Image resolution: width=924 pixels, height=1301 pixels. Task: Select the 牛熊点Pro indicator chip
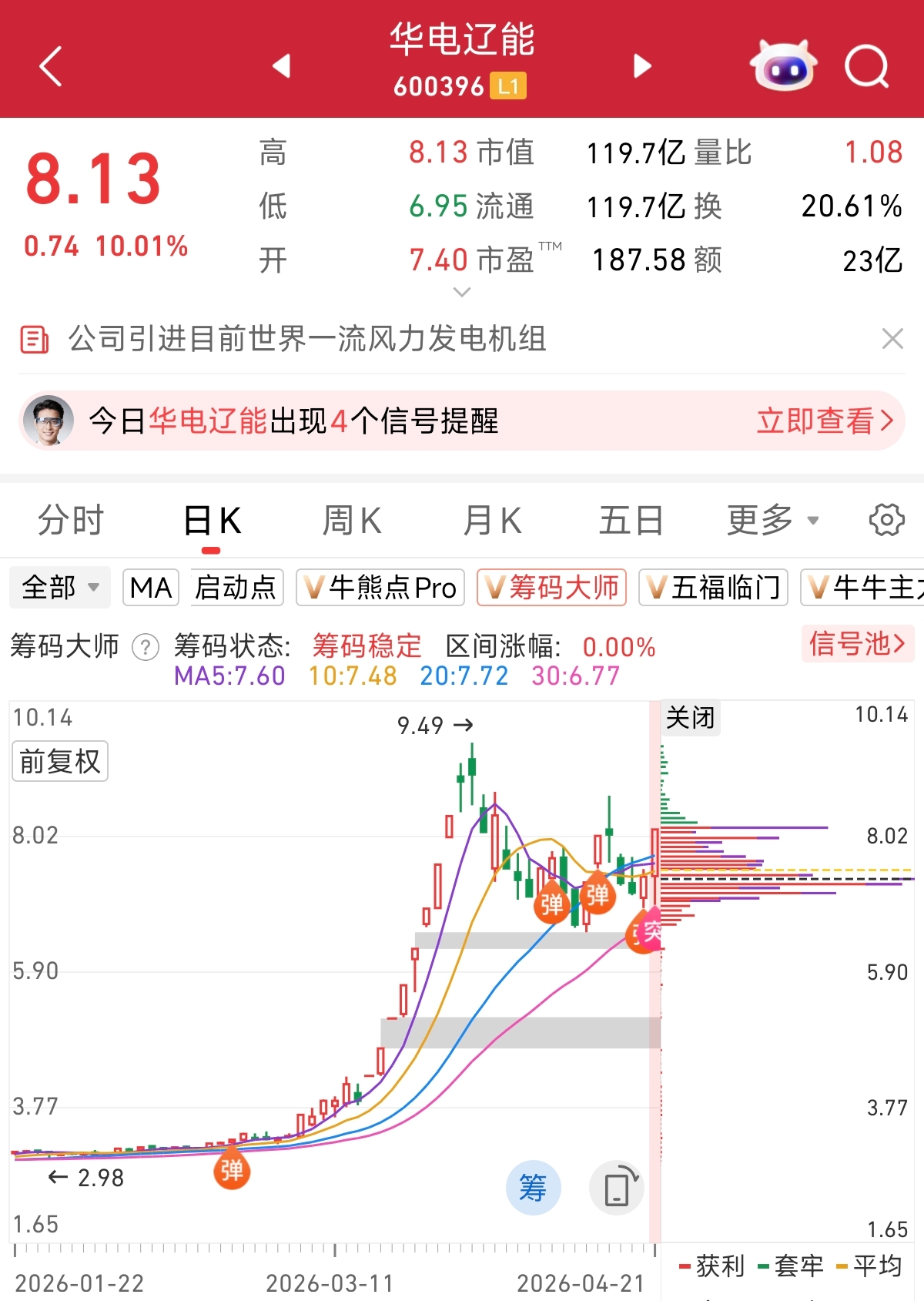380,588
